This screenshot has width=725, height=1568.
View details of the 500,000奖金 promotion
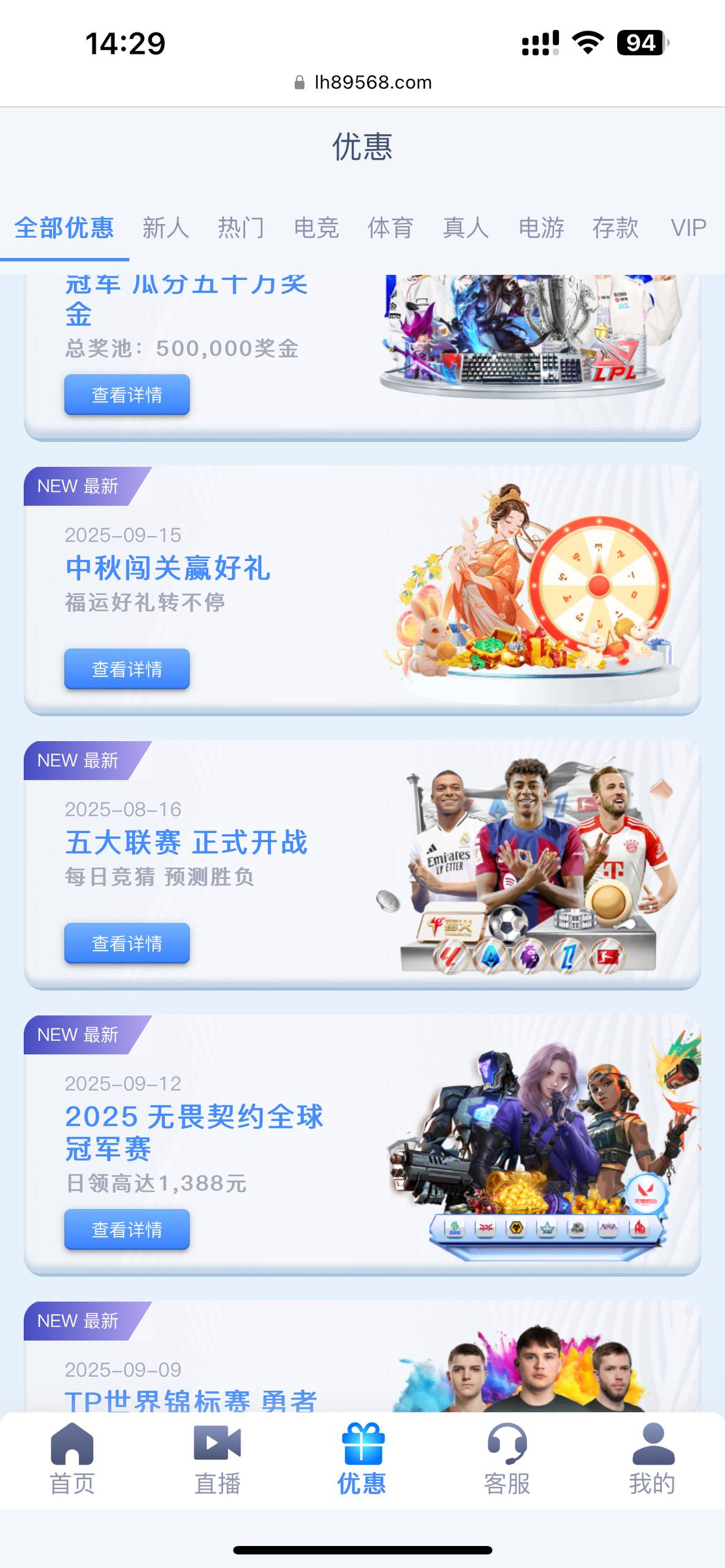(x=127, y=395)
